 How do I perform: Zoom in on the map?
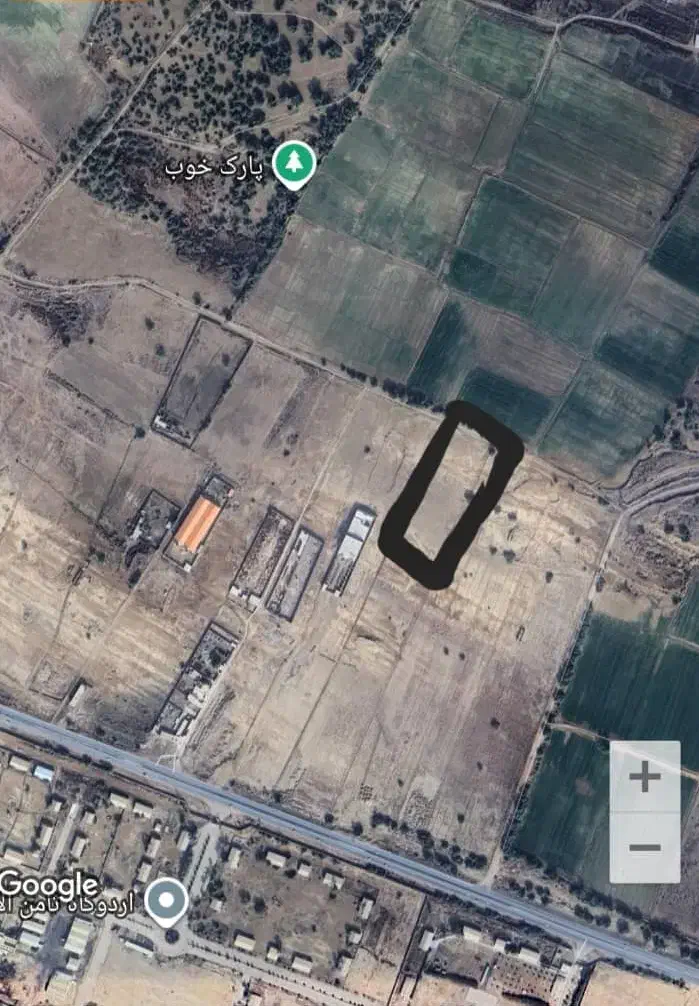coord(644,777)
